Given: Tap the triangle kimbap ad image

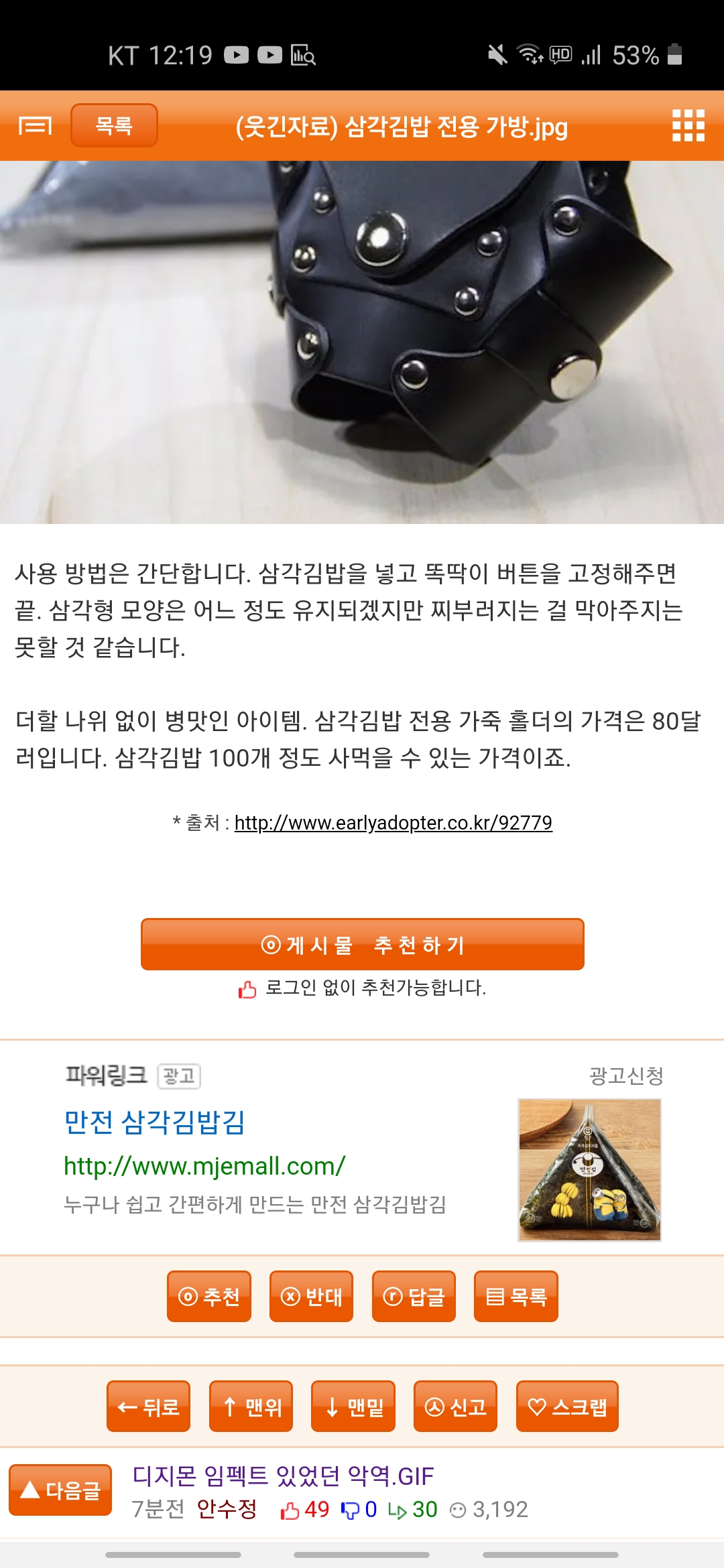Looking at the screenshot, I should 589,1170.
